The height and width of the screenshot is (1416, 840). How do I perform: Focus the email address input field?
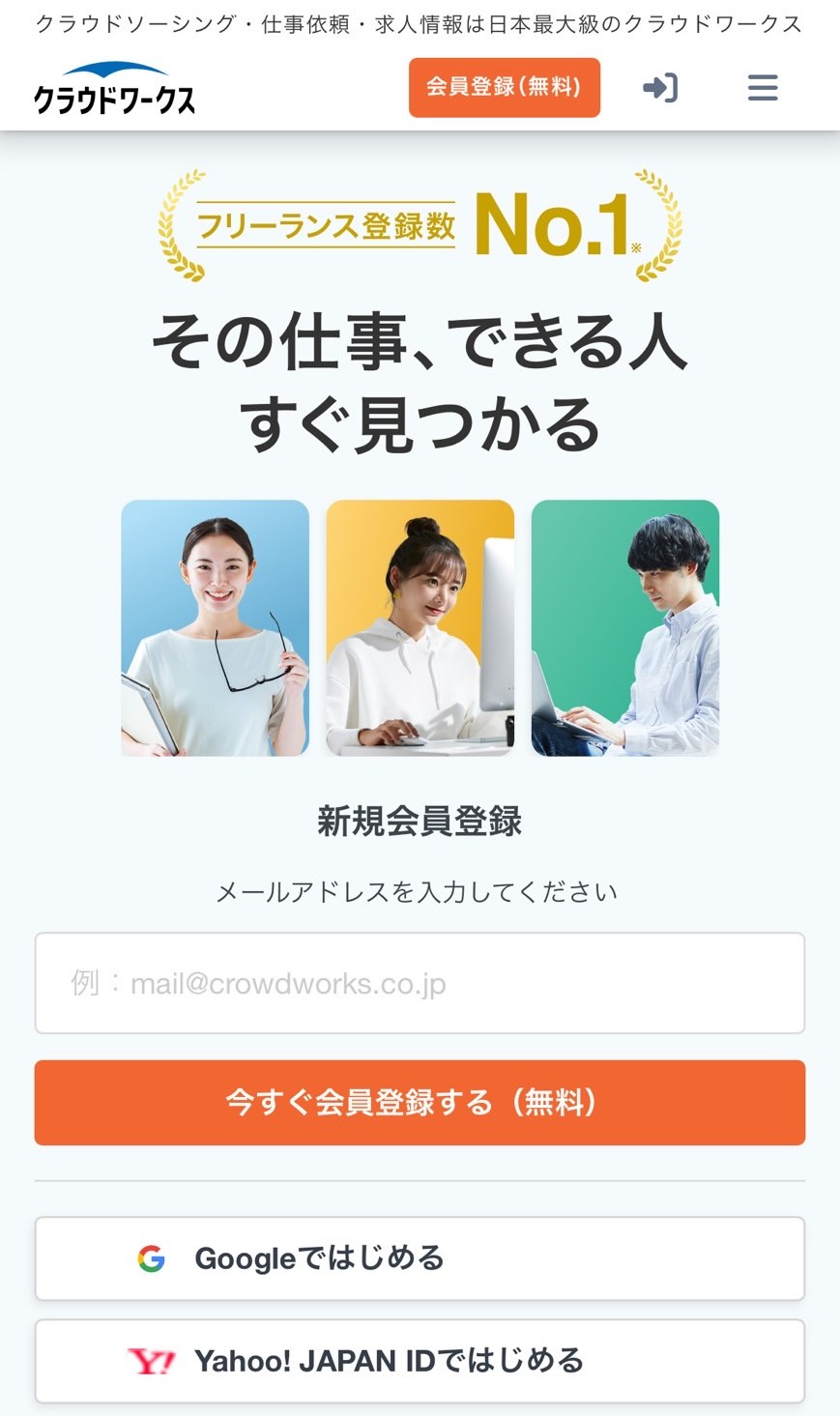pos(420,983)
